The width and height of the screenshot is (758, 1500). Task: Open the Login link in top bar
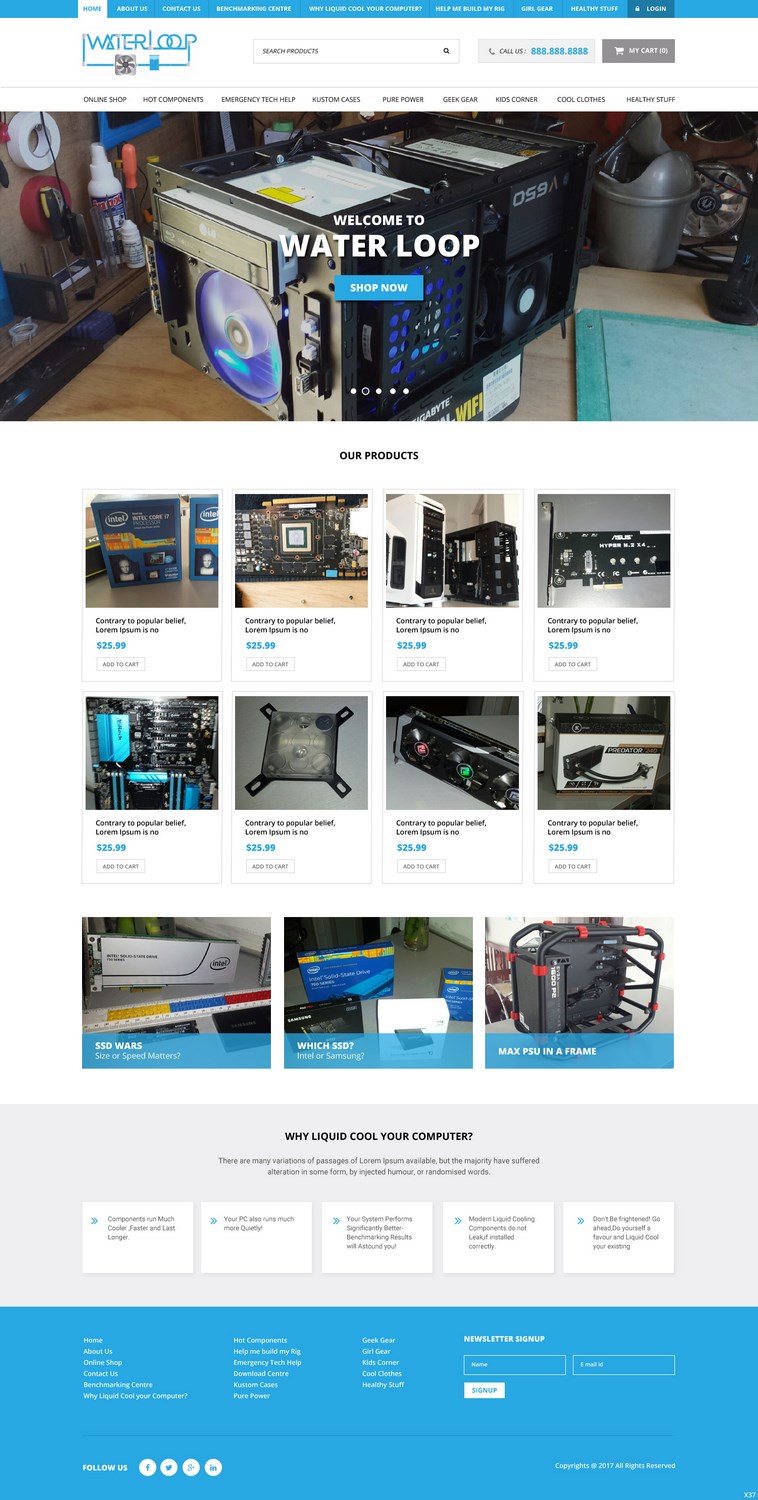651,8
